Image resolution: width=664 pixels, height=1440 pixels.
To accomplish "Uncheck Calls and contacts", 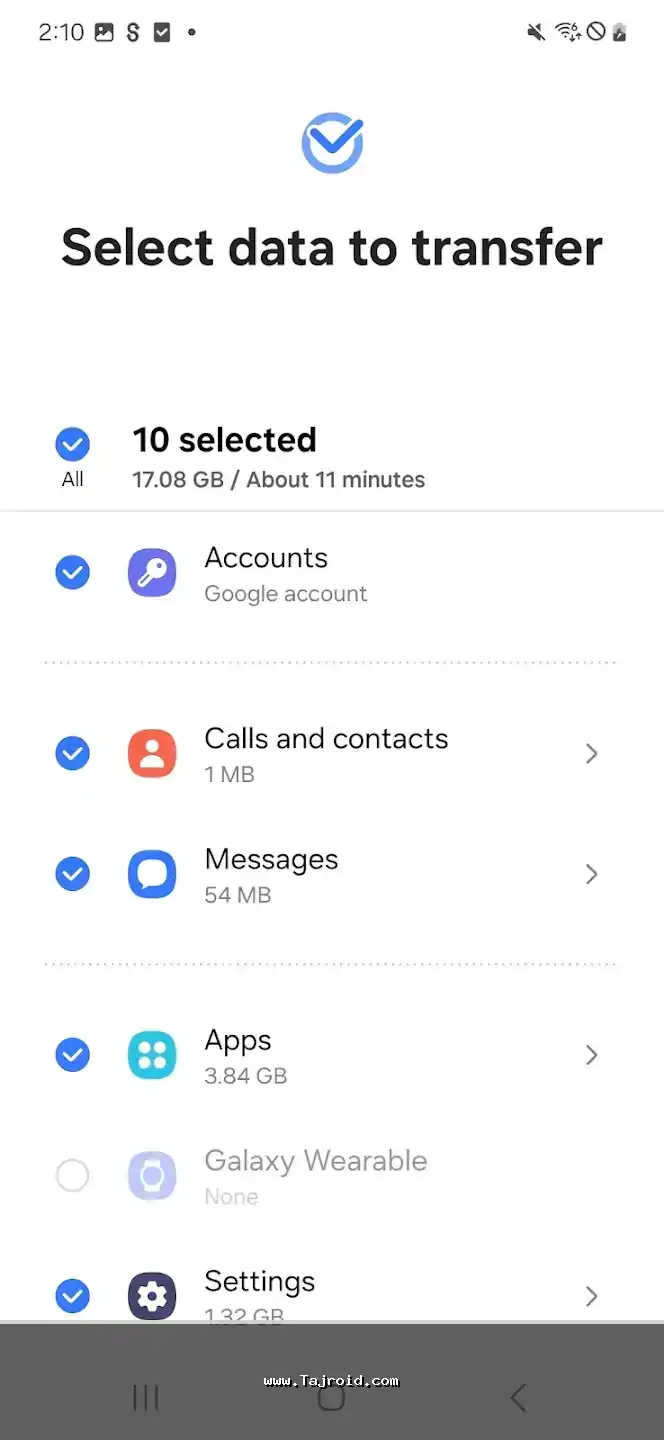I will 72,753.
